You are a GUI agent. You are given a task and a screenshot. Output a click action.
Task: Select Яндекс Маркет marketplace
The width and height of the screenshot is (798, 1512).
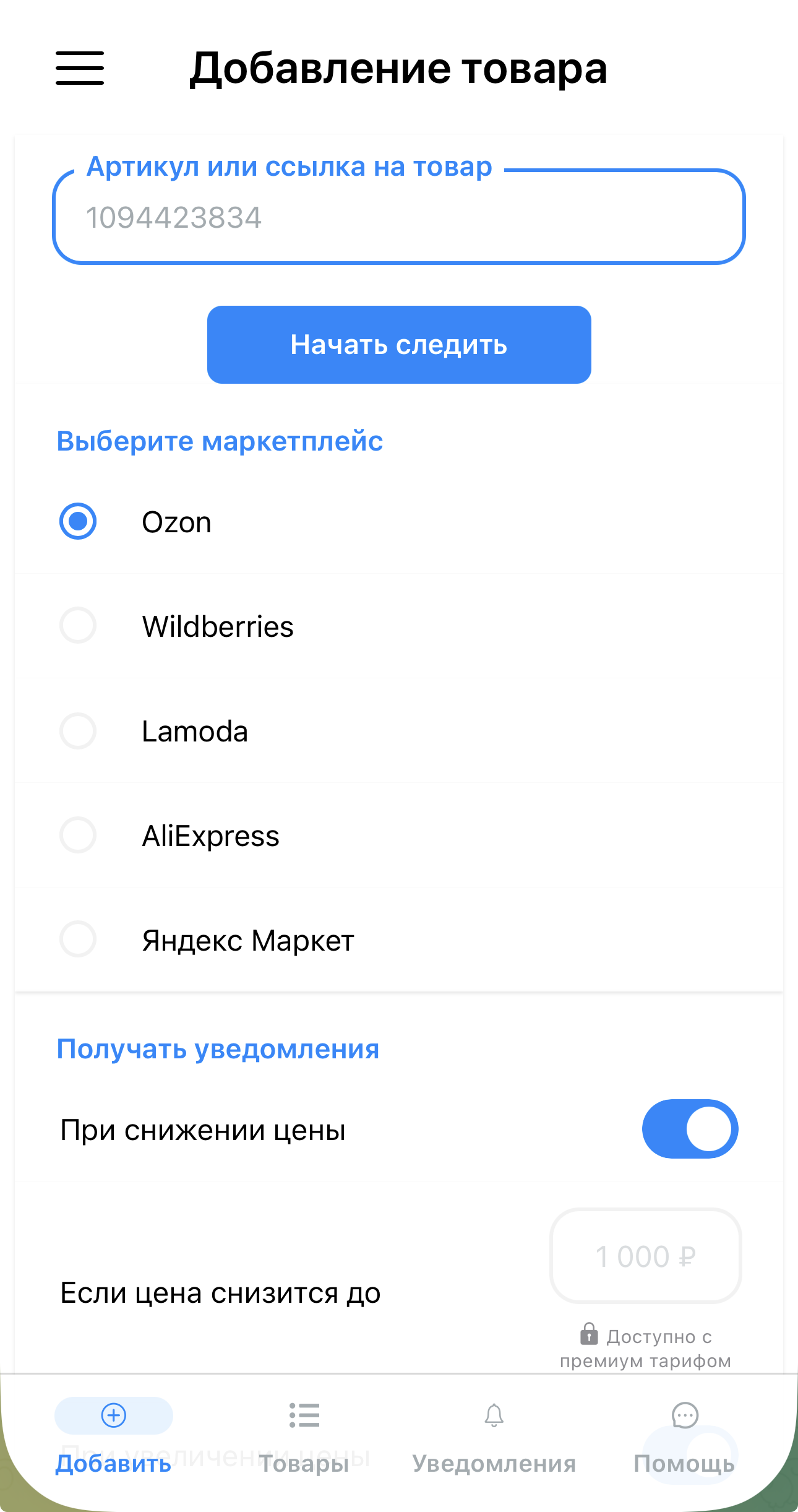coord(78,940)
